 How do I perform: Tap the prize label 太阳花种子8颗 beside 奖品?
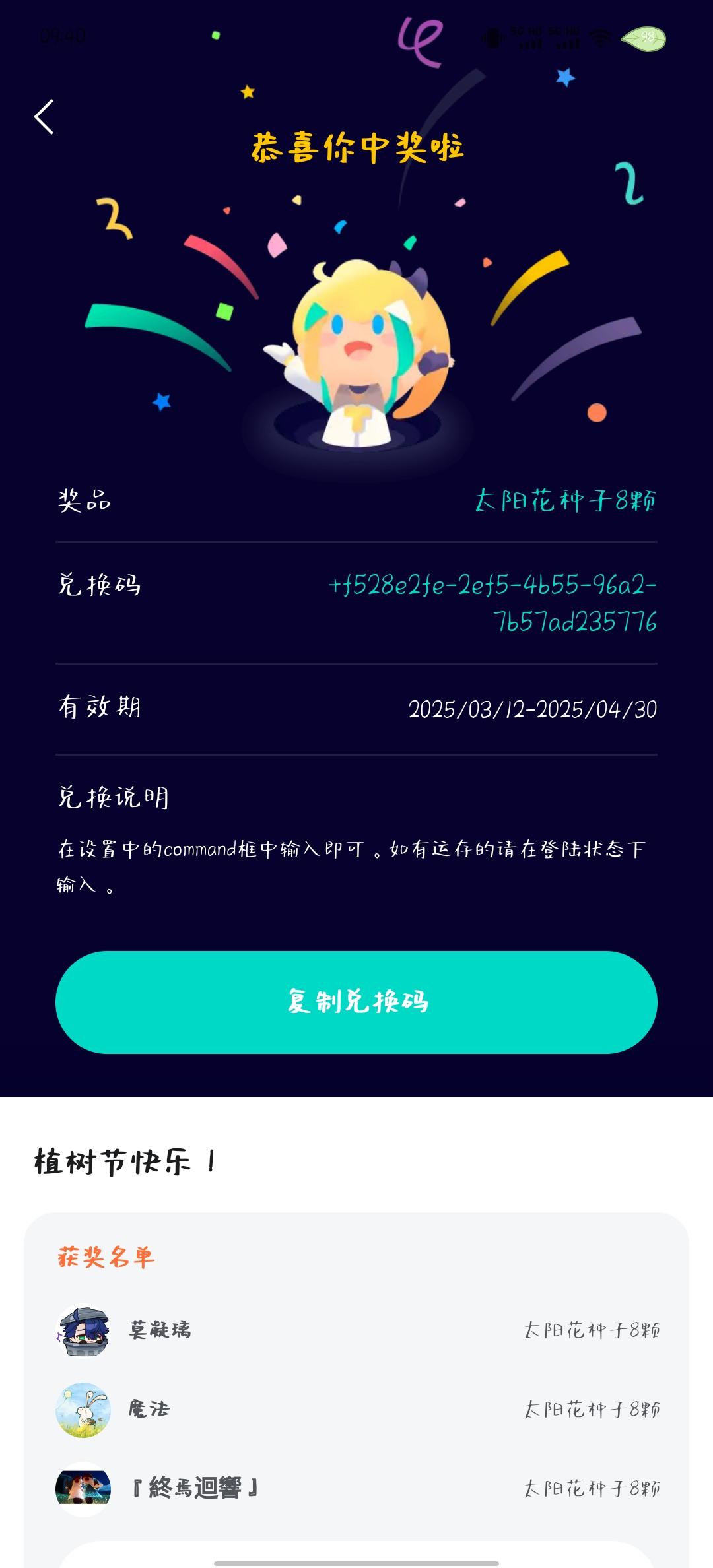tap(566, 502)
